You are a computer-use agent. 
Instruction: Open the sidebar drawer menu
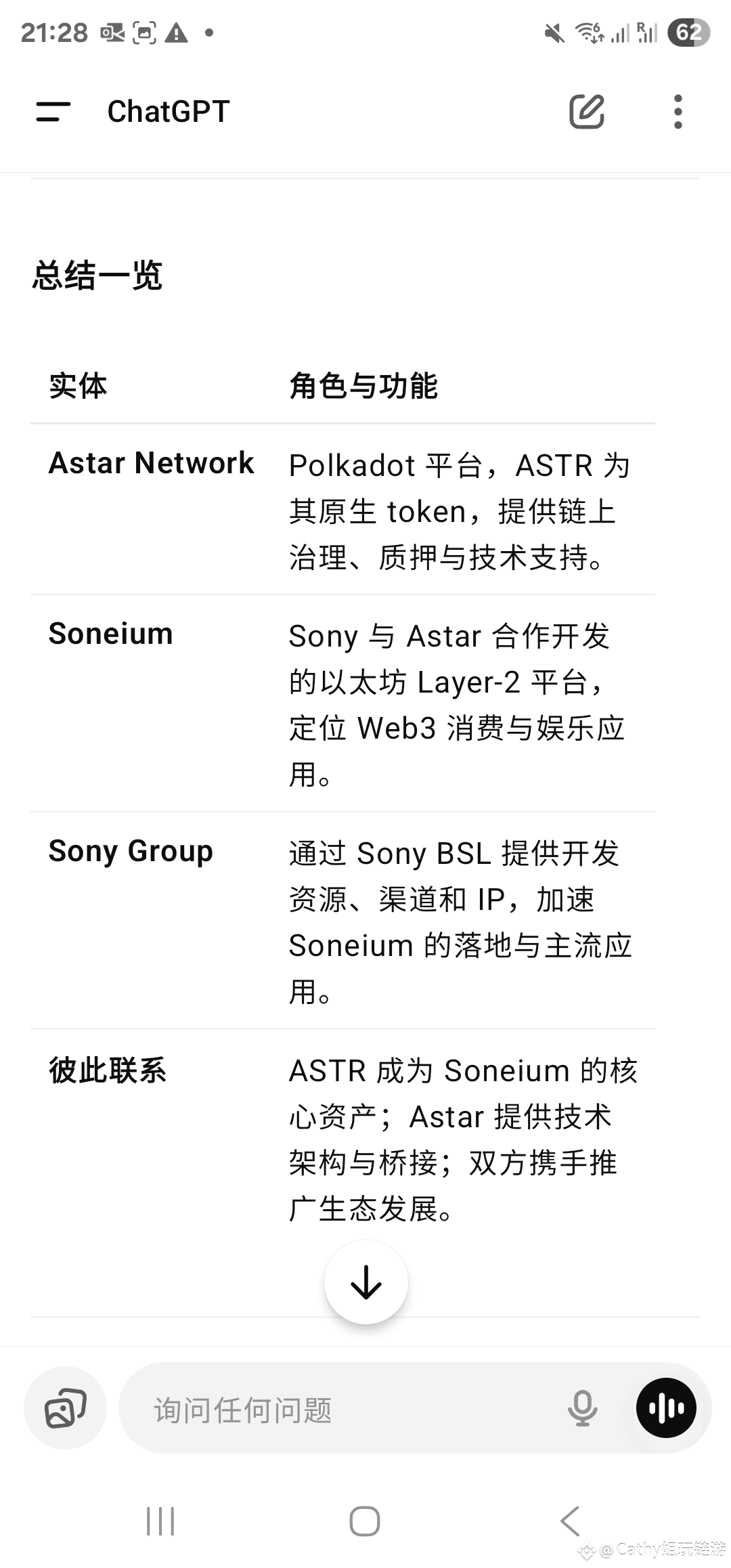click(x=53, y=112)
